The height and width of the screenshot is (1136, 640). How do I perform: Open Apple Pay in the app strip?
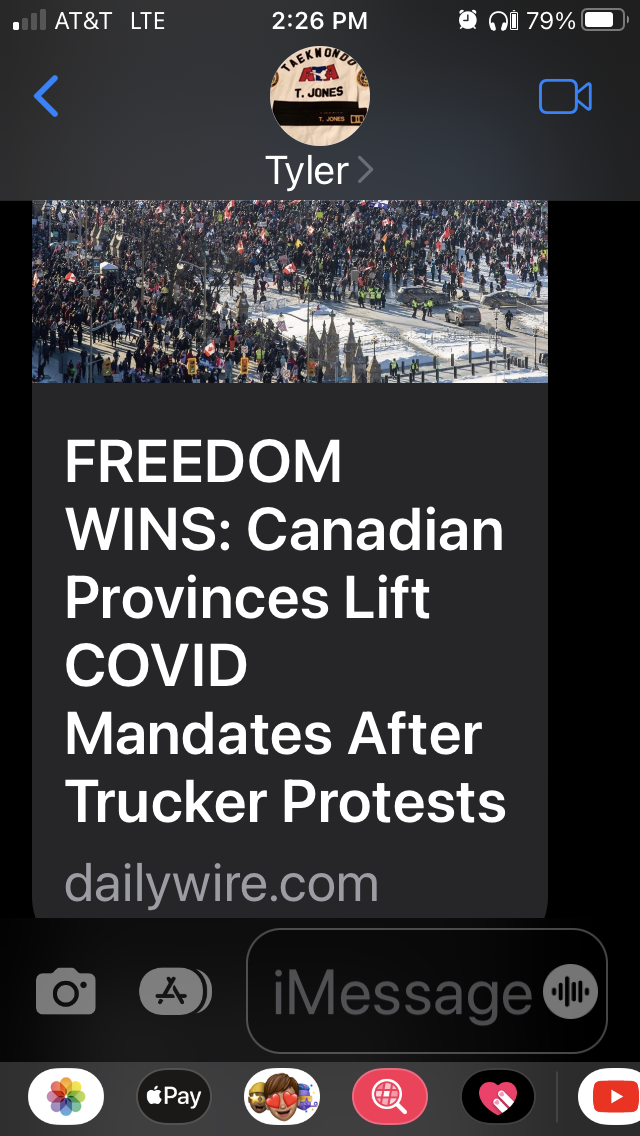click(x=173, y=1097)
